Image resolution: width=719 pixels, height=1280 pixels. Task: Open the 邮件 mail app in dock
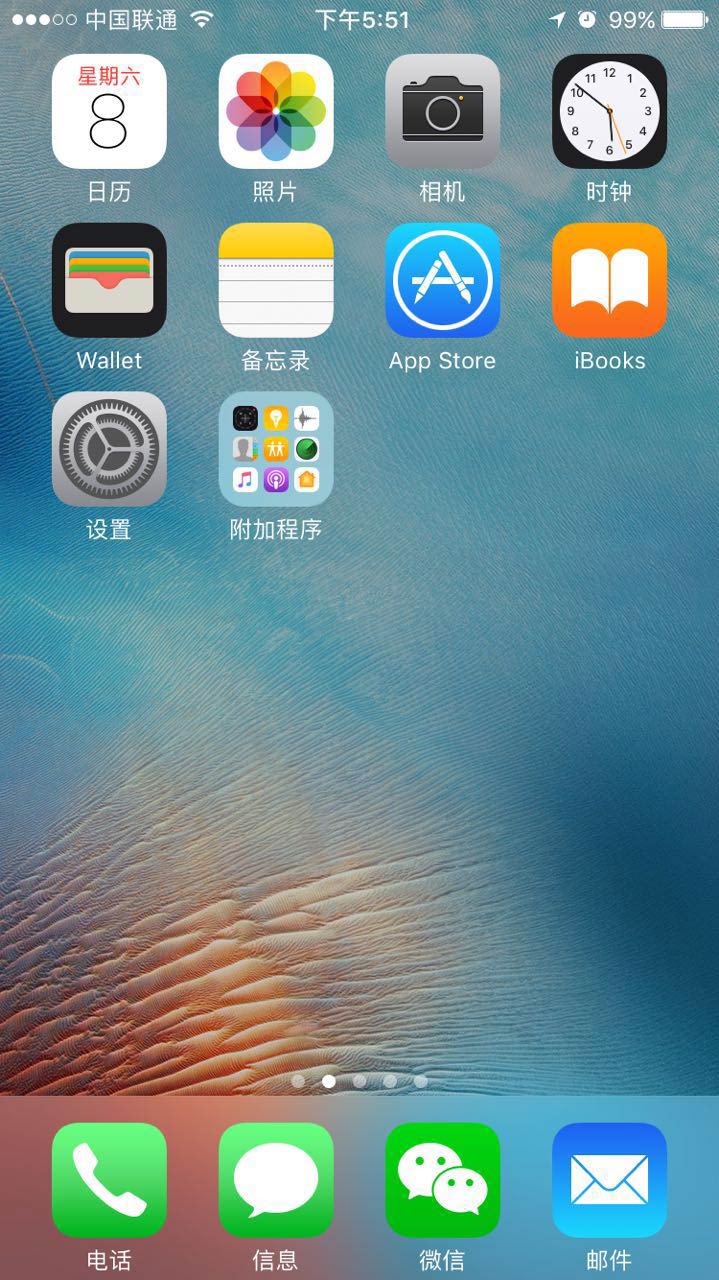[609, 1180]
